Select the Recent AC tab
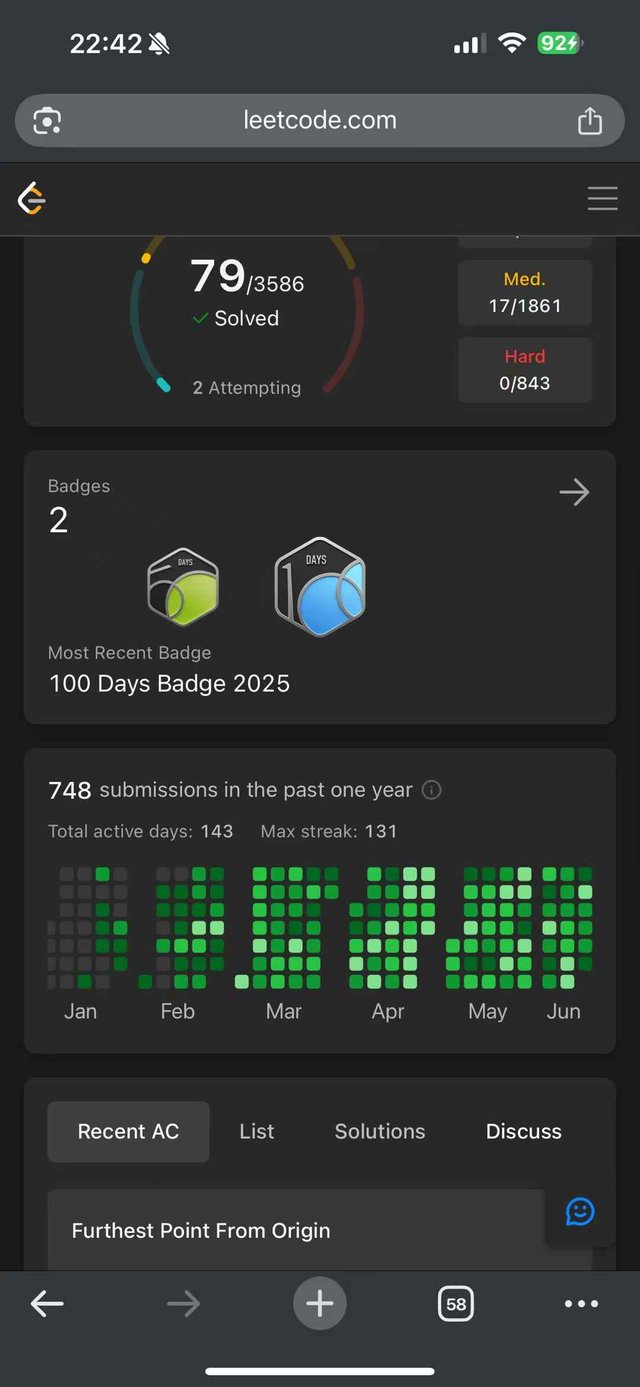Viewport: 640px width, 1387px height. tap(128, 1132)
